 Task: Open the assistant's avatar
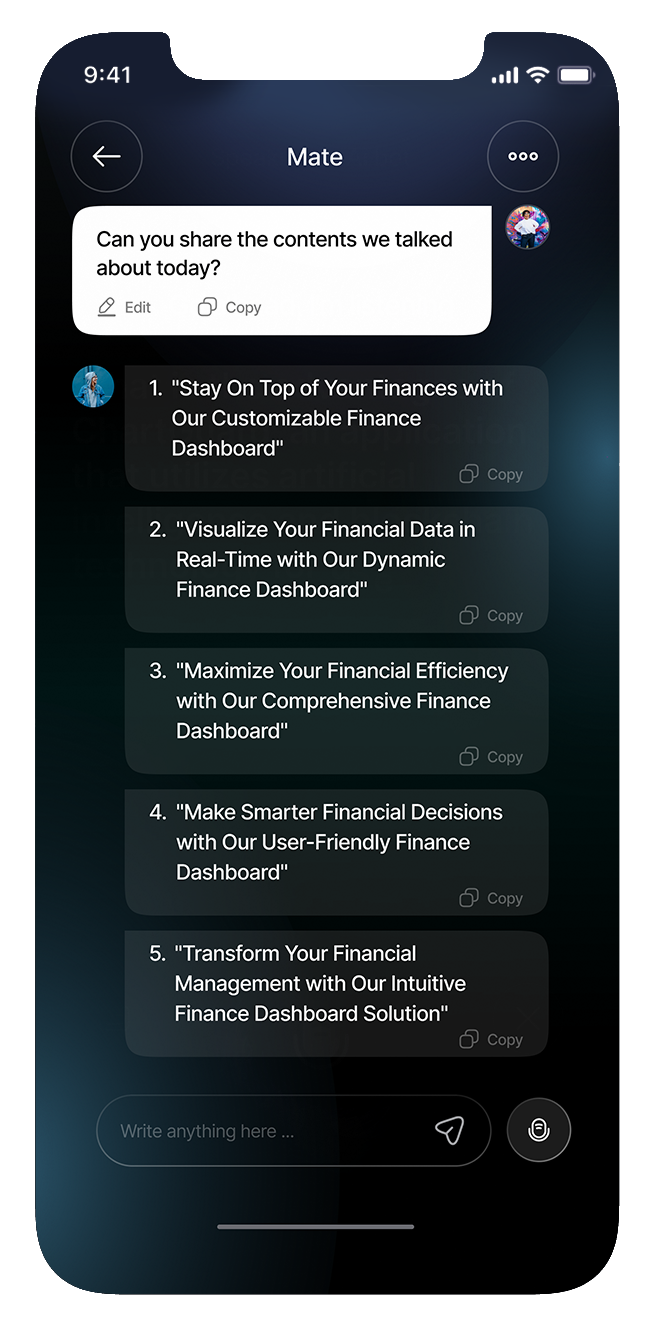click(93, 386)
